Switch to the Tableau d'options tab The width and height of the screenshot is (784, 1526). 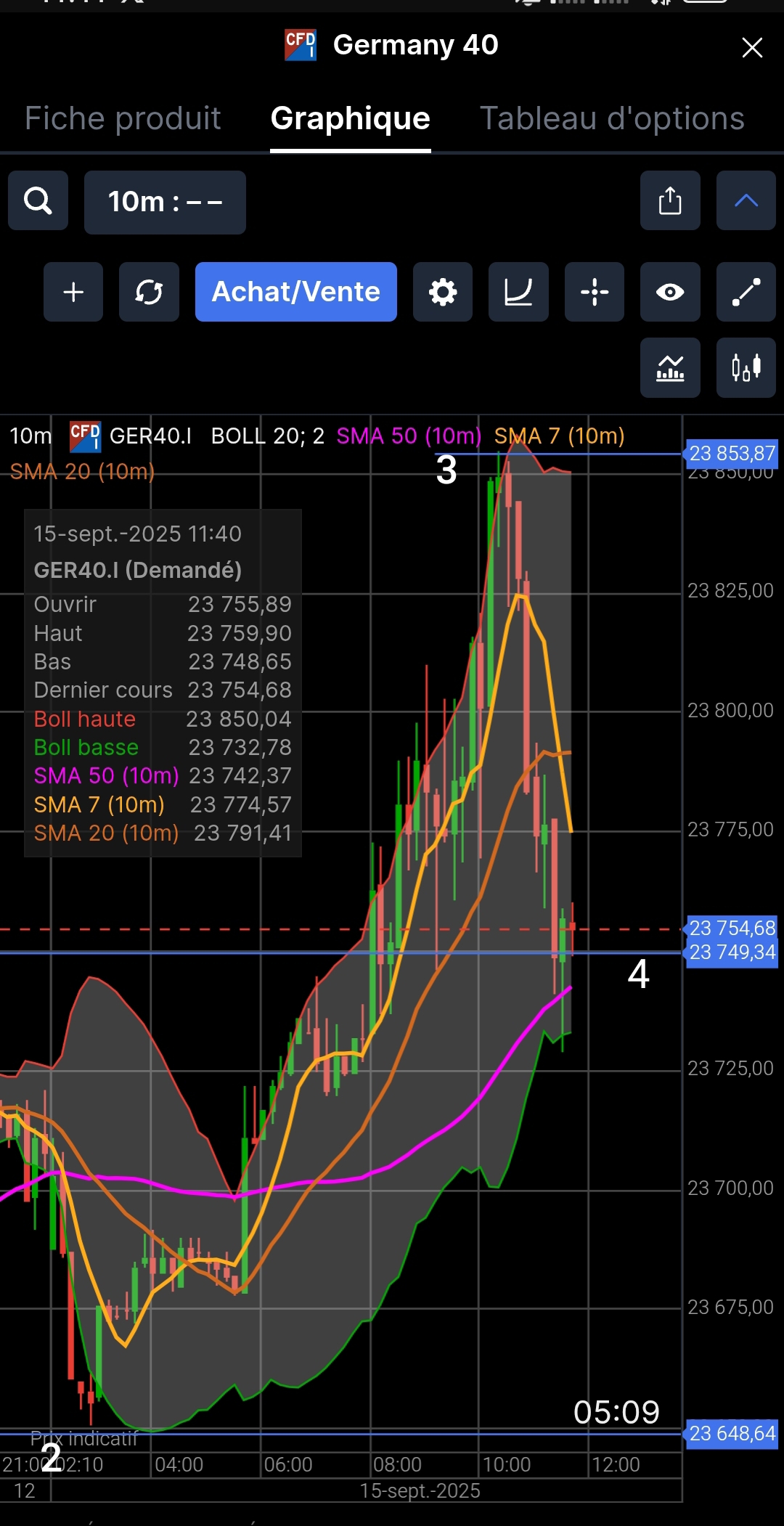(612, 118)
